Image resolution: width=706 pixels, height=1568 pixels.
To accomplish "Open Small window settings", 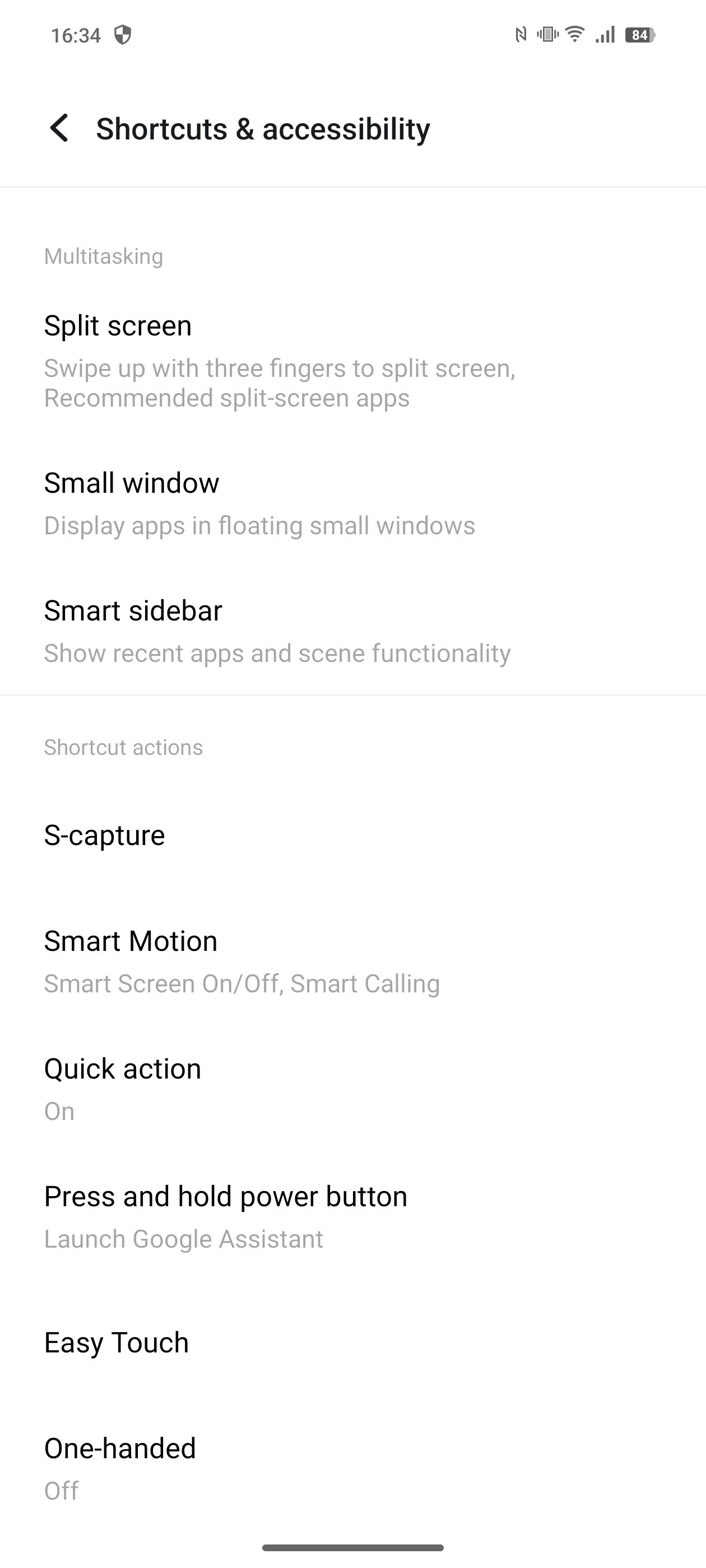I will (x=352, y=503).
